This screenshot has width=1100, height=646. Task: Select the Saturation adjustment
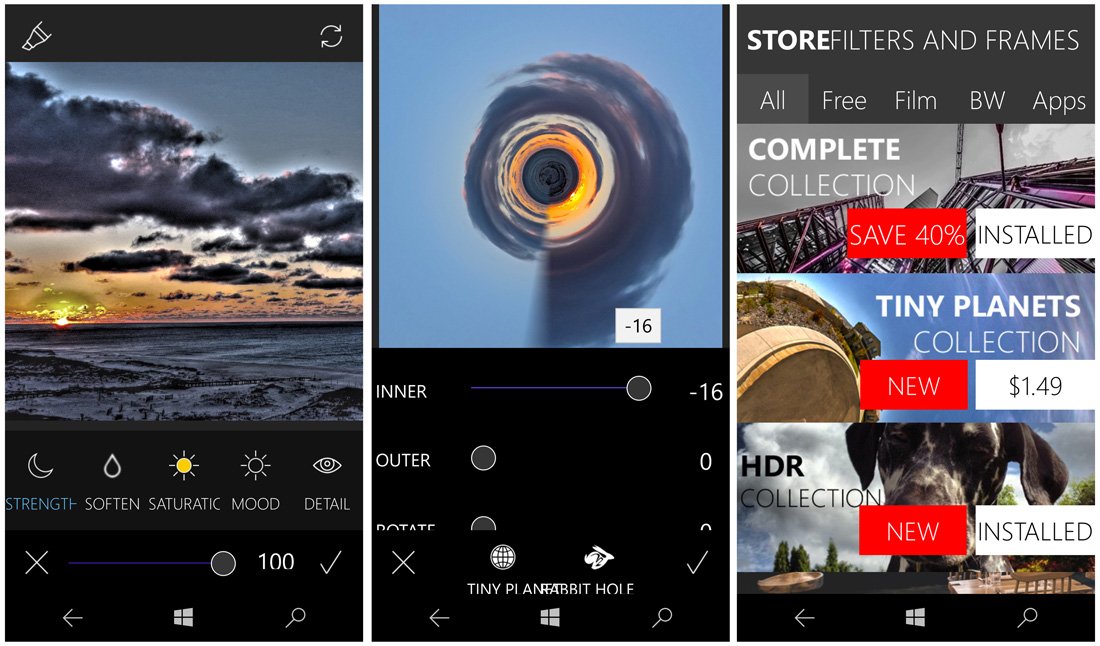[184, 481]
